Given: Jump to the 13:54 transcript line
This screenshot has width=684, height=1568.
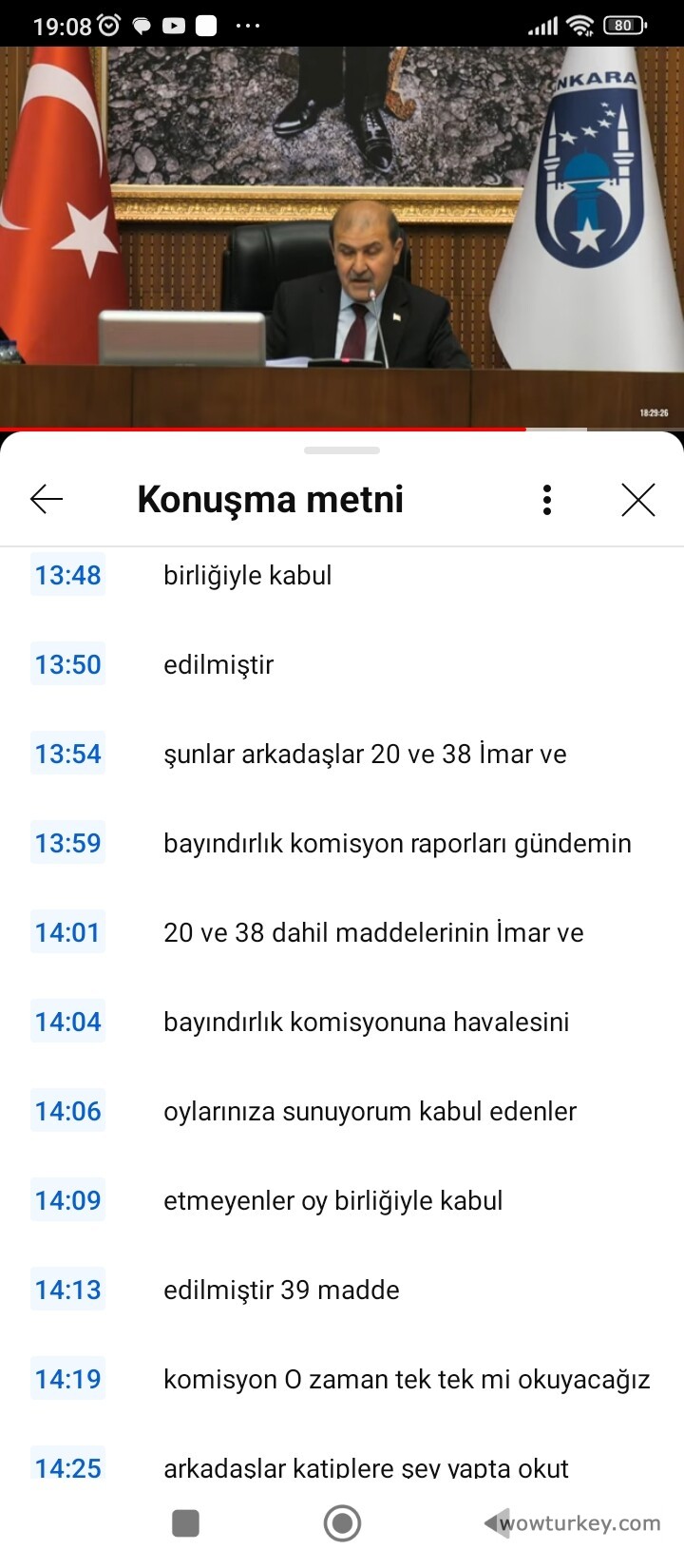Looking at the screenshot, I should tap(364, 754).
